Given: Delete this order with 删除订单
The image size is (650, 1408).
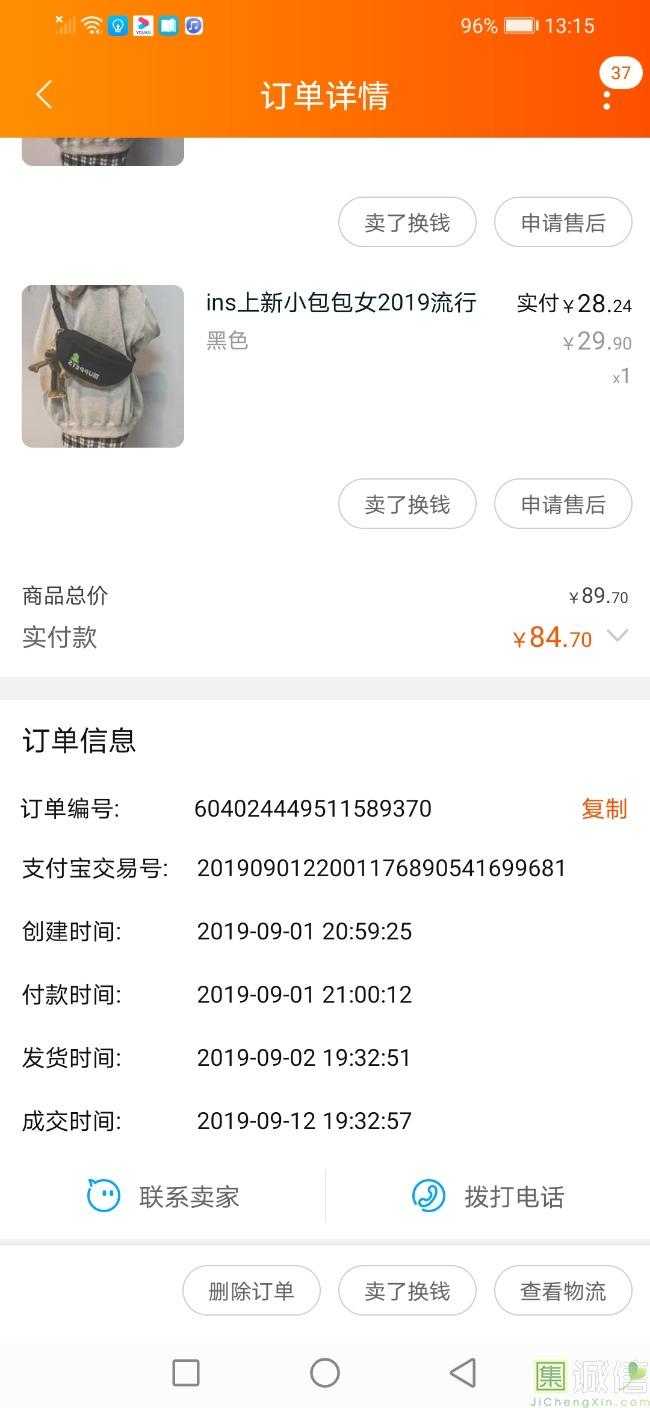Looking at the screenshot, I should [x=251, y=1291].
